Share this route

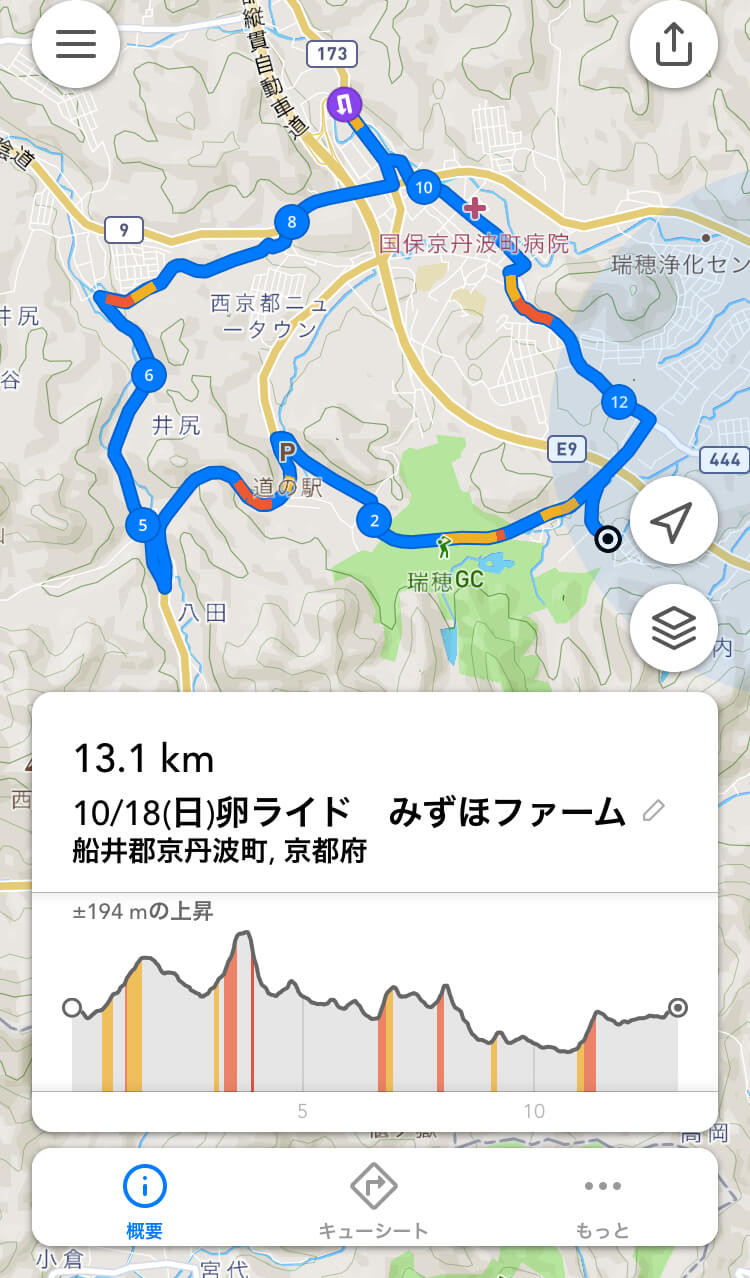click(x=673, y=44)
